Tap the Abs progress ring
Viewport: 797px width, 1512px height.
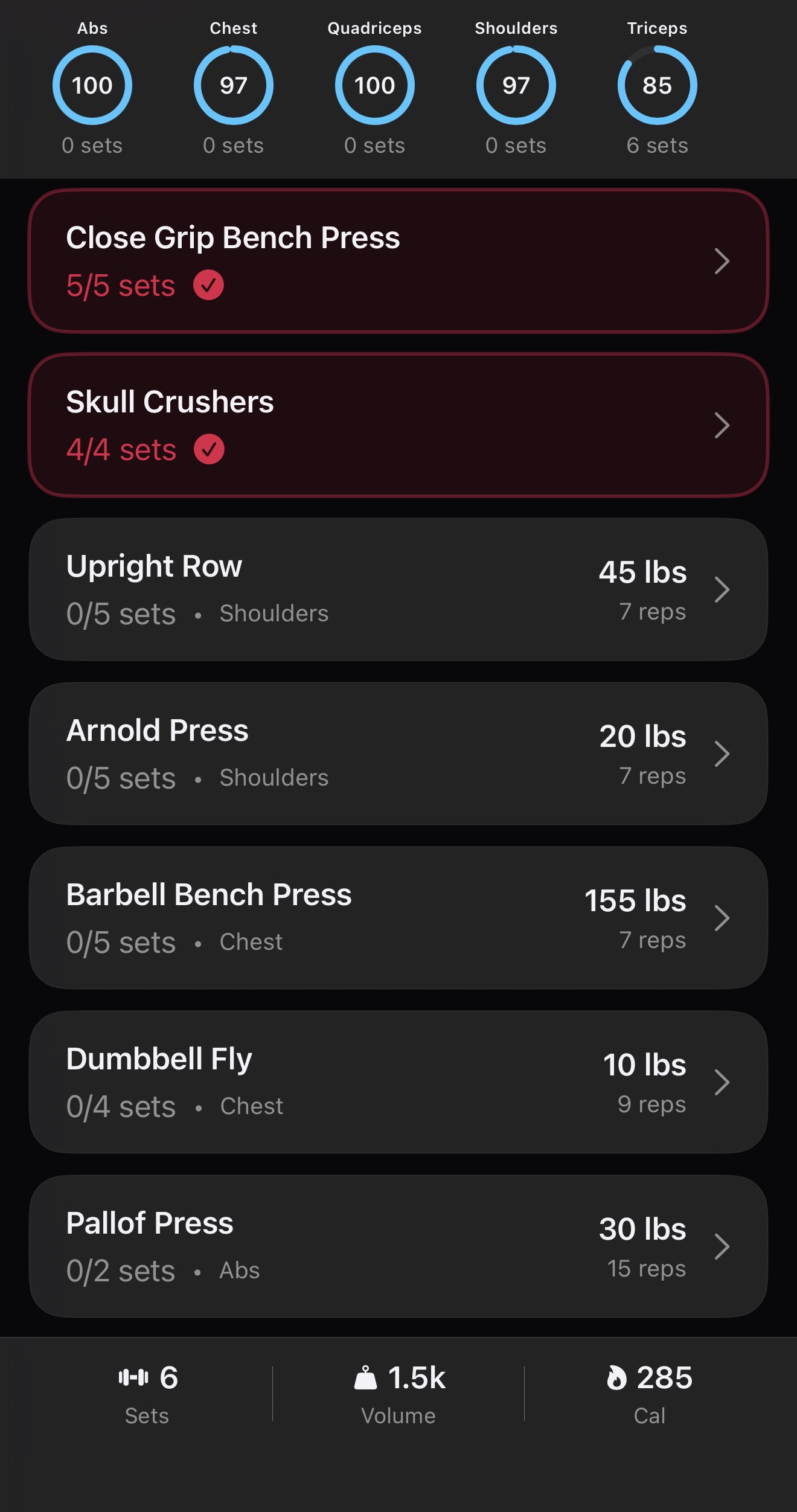93,85
